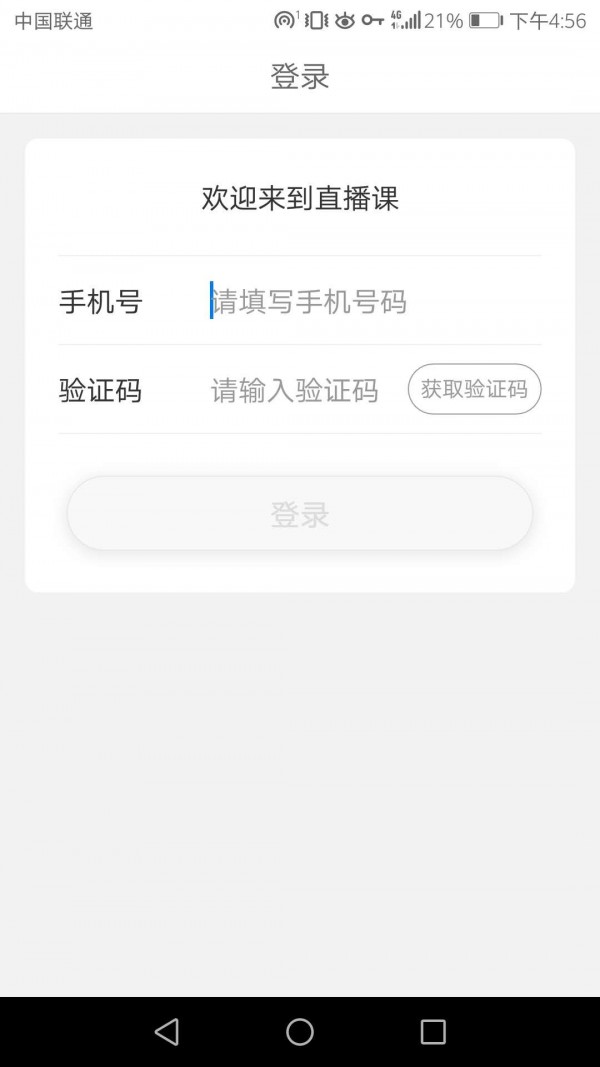
Task: Focus the verification code field
Action: pyautogui.click(x=295, y=390)
